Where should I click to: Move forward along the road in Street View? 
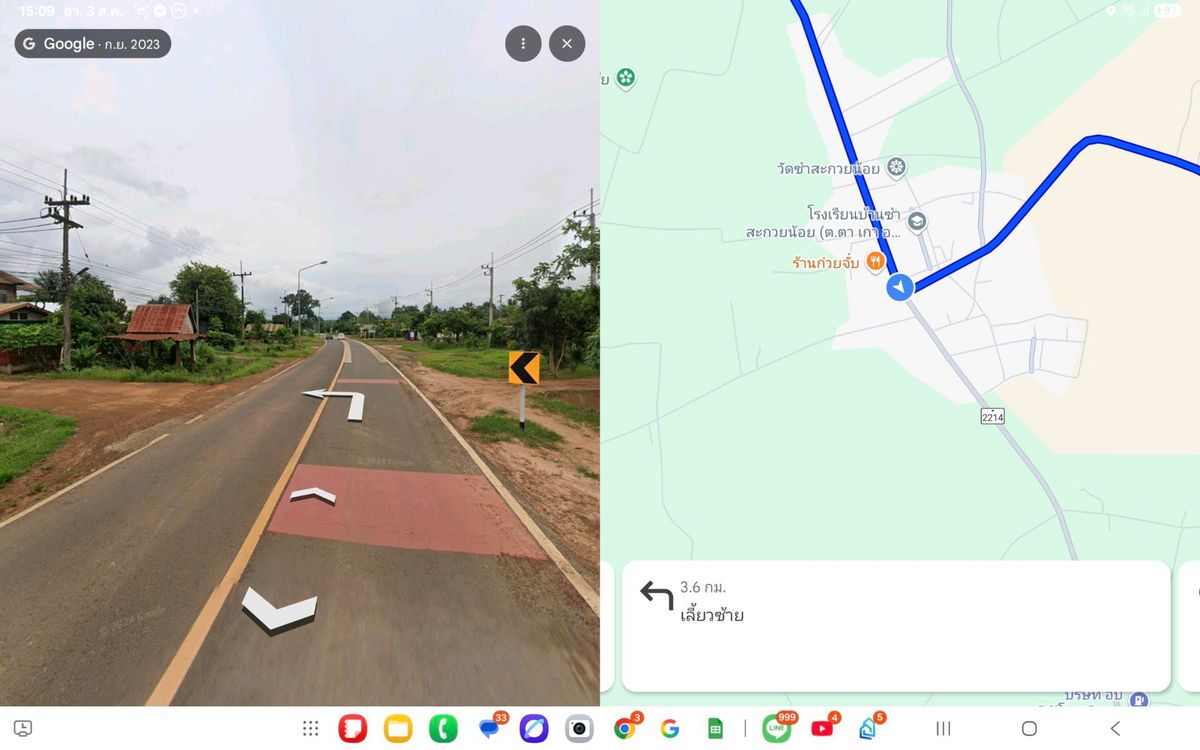[313, 494]
